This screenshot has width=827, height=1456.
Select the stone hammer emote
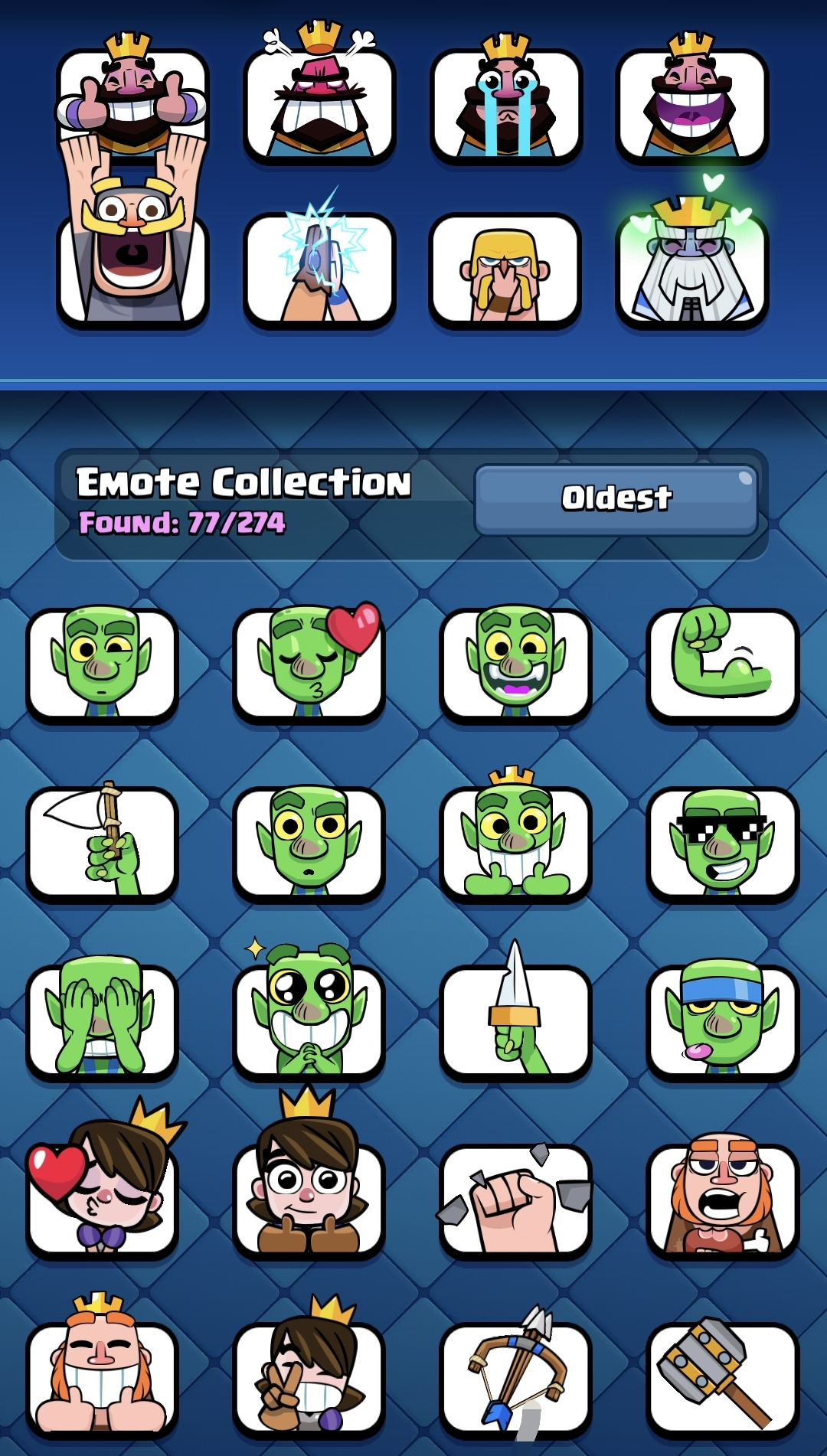pos(722,1378)
